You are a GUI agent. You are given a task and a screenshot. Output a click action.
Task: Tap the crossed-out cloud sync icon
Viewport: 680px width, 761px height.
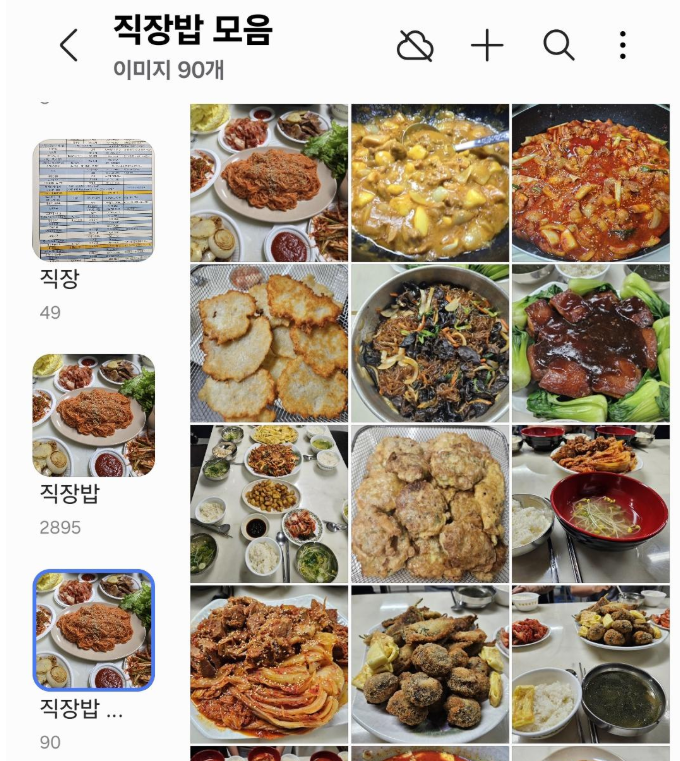(x=415, y=45)
